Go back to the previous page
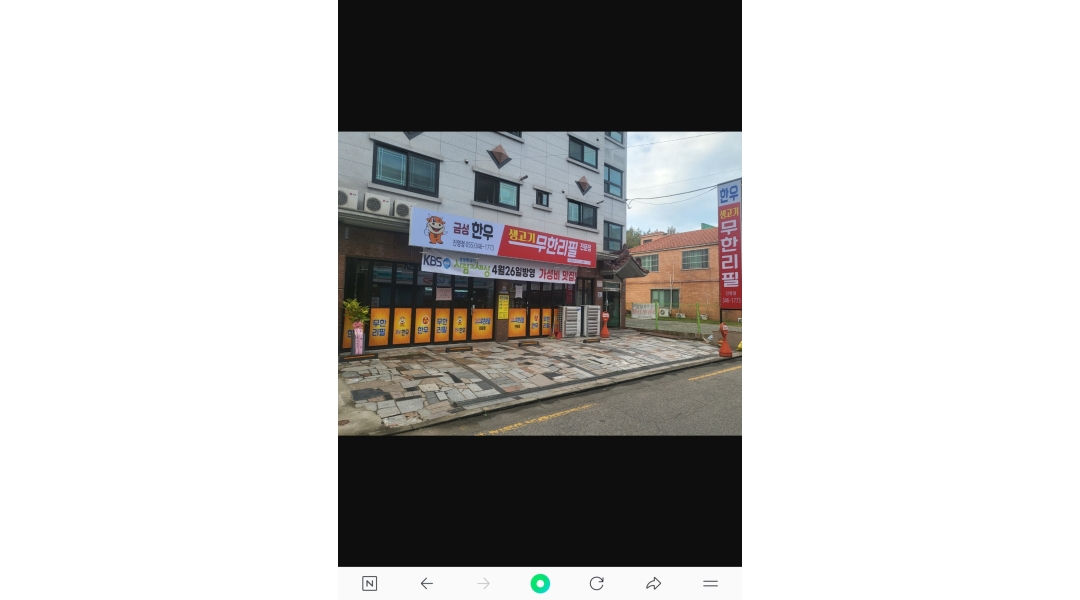 (x=427, y=583)
